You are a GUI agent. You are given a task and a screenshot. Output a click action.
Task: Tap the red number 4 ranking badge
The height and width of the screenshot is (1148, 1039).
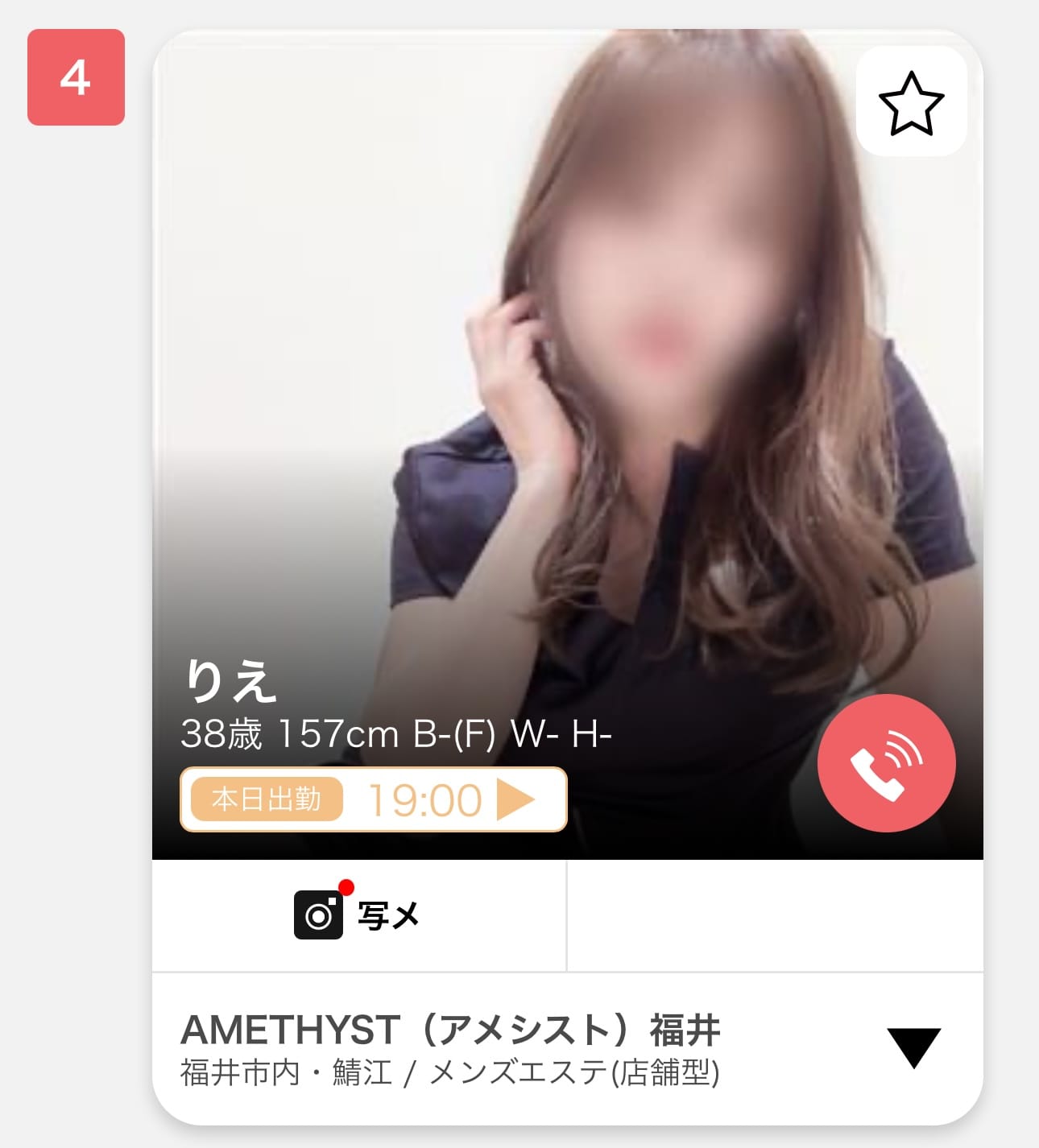(x=76, y=76)
